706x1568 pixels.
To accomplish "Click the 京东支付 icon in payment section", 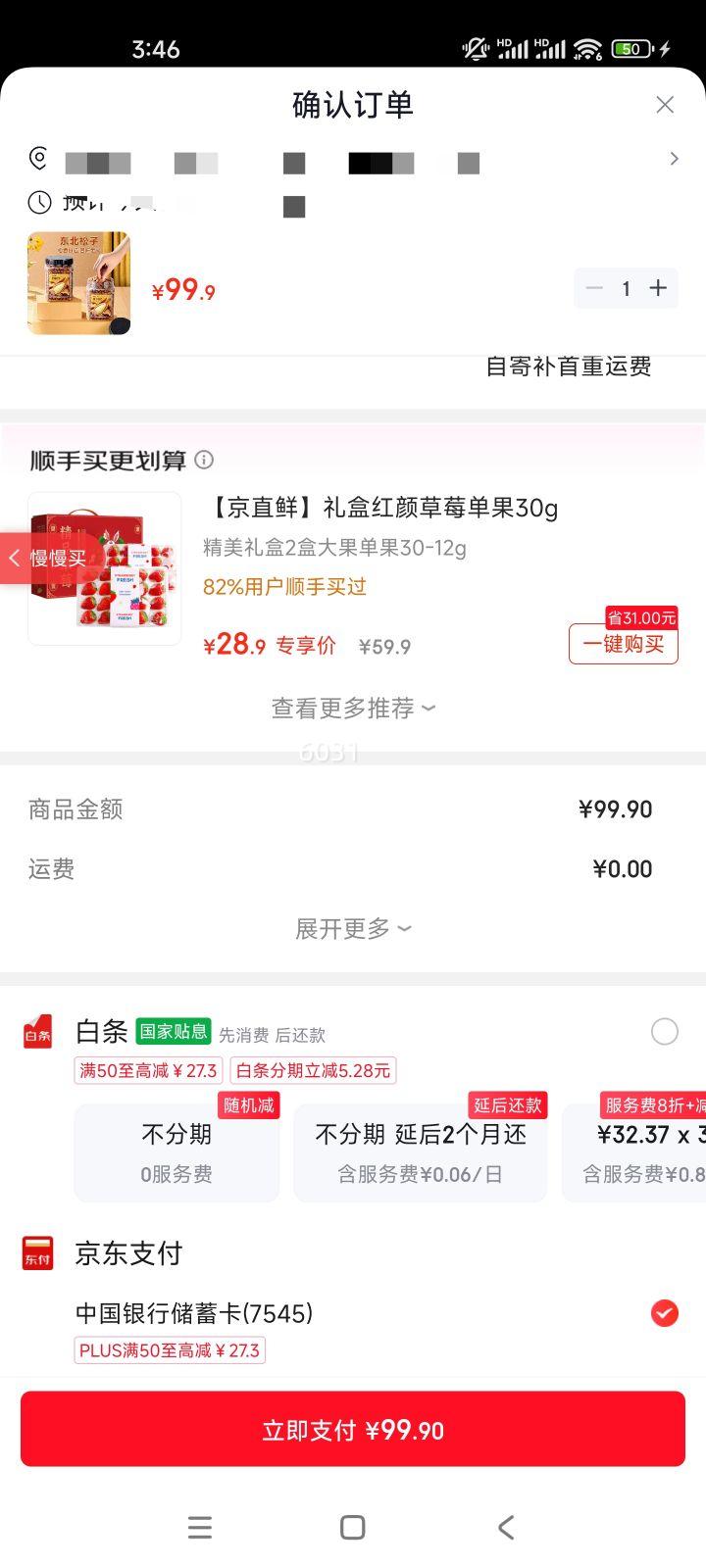I will 37,1251.
